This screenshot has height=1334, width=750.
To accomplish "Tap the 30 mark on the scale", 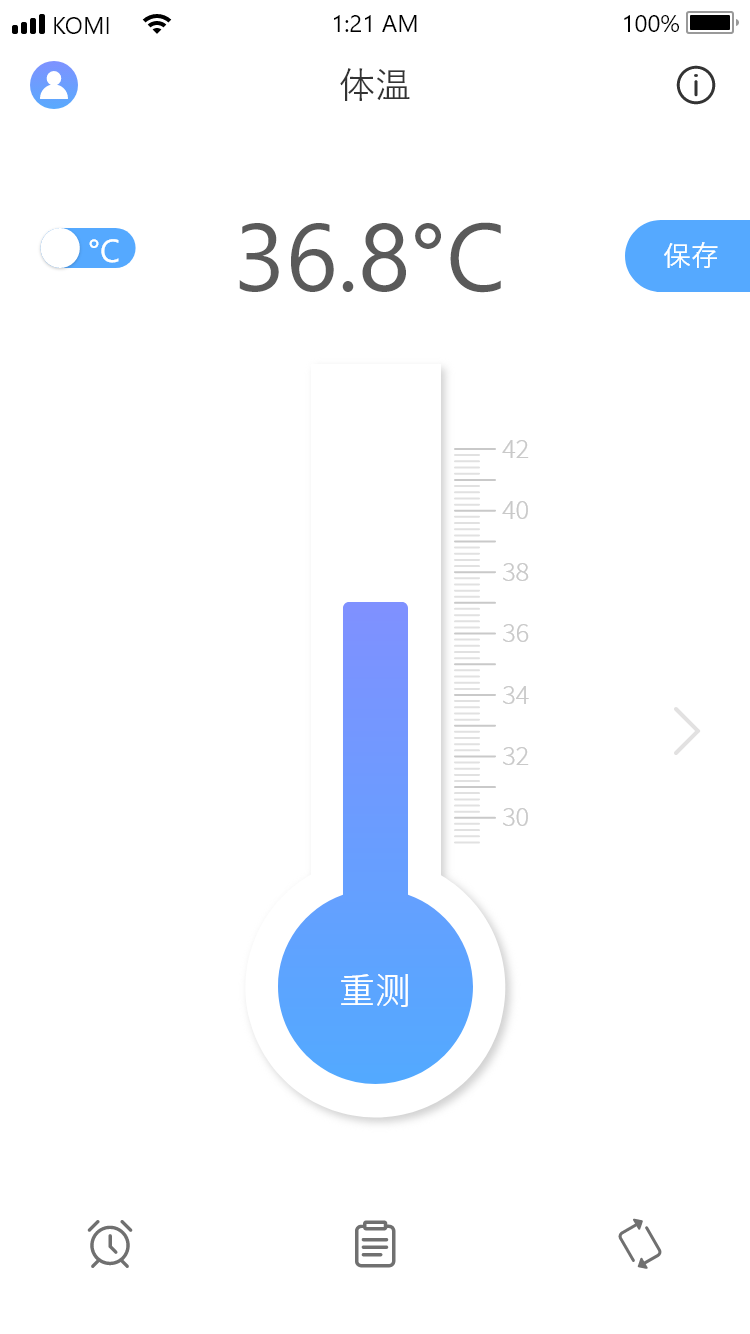I will [515, 817].
